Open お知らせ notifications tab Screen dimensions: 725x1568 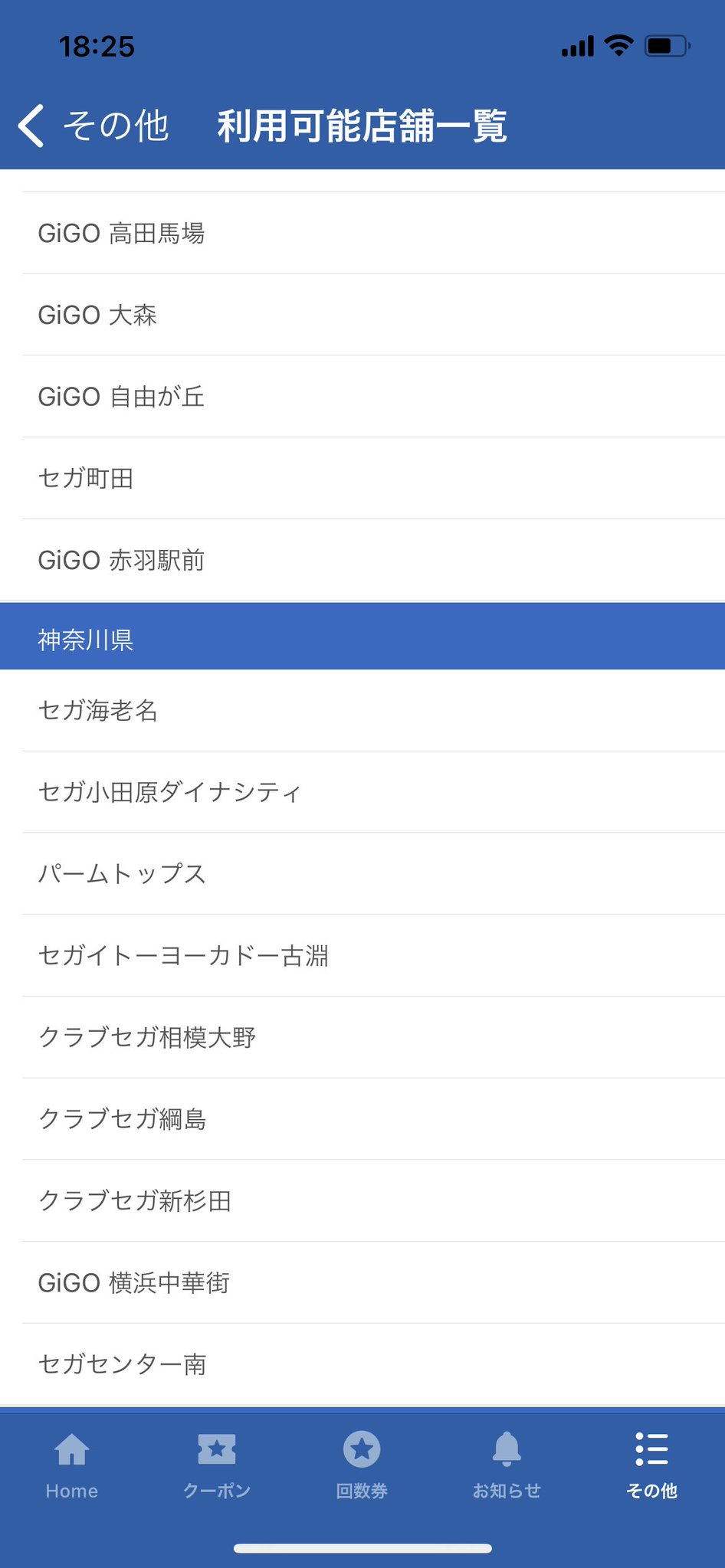tap(507, 1465)
